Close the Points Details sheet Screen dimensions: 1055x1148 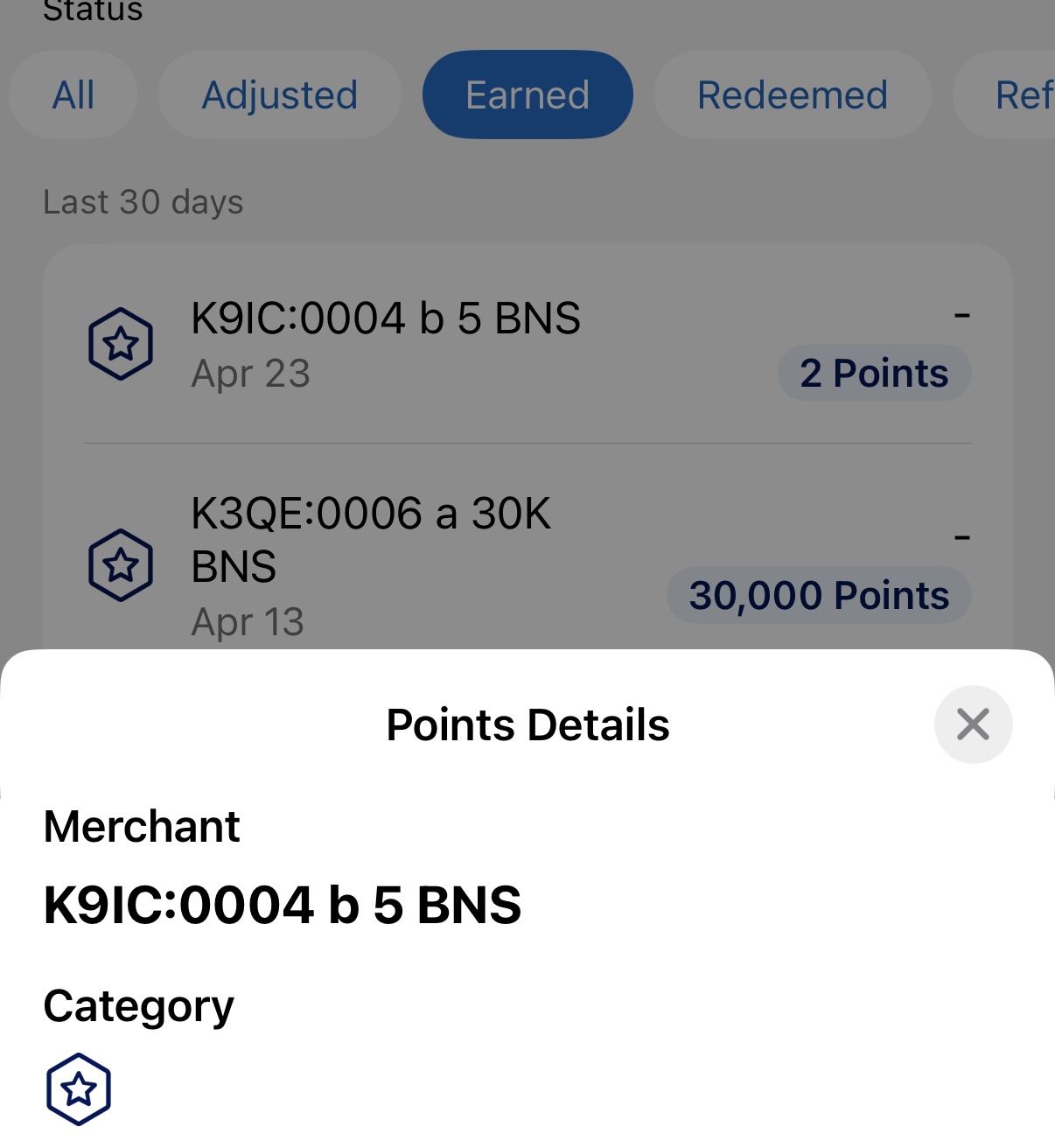point(973,724)
